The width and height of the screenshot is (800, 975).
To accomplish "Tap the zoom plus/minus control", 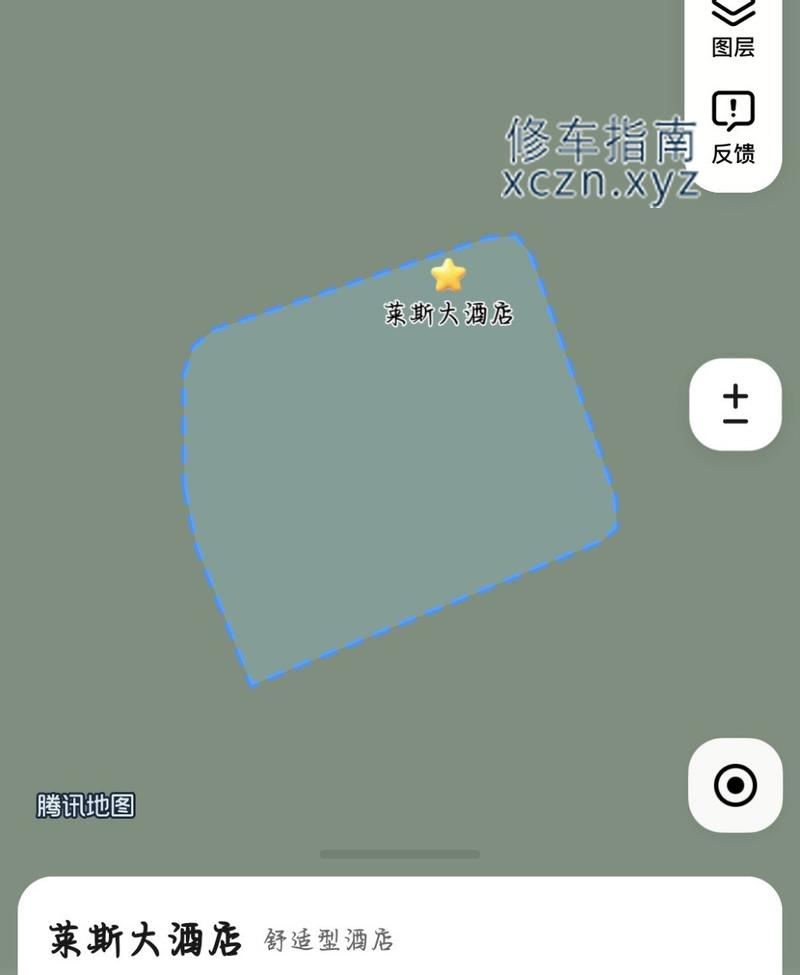I will [735, 404].
